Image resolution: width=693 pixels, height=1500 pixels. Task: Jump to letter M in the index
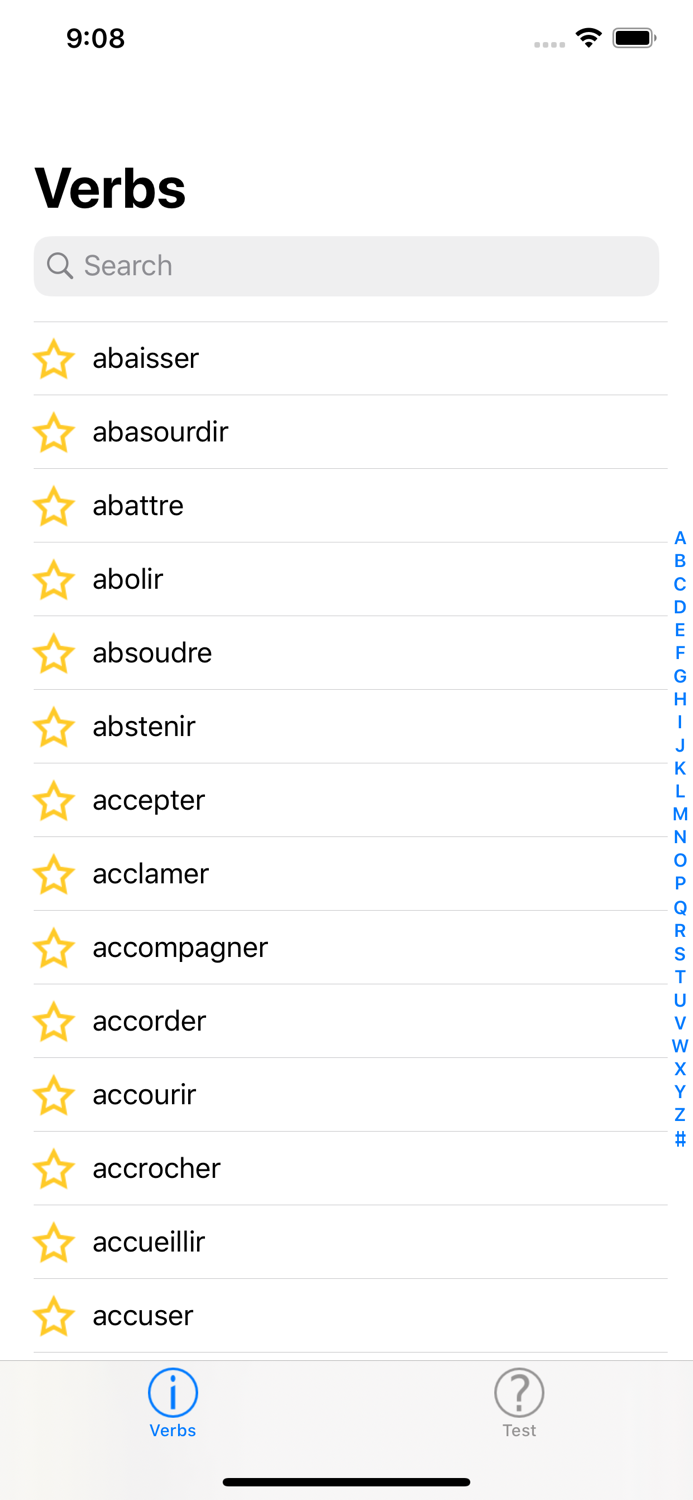tap(680, 814)
